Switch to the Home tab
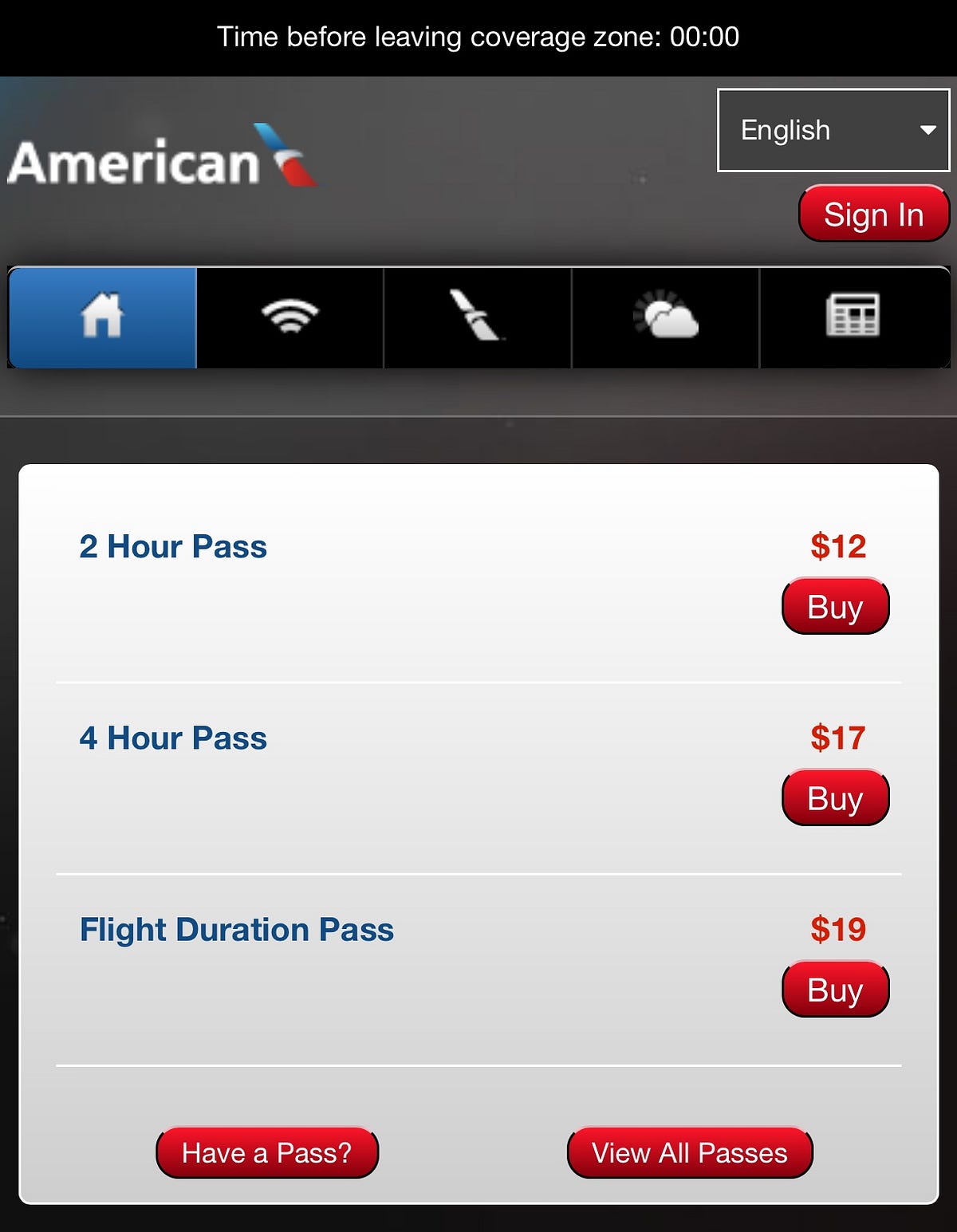Viewport: 957px width, 1232px height. 102,317
